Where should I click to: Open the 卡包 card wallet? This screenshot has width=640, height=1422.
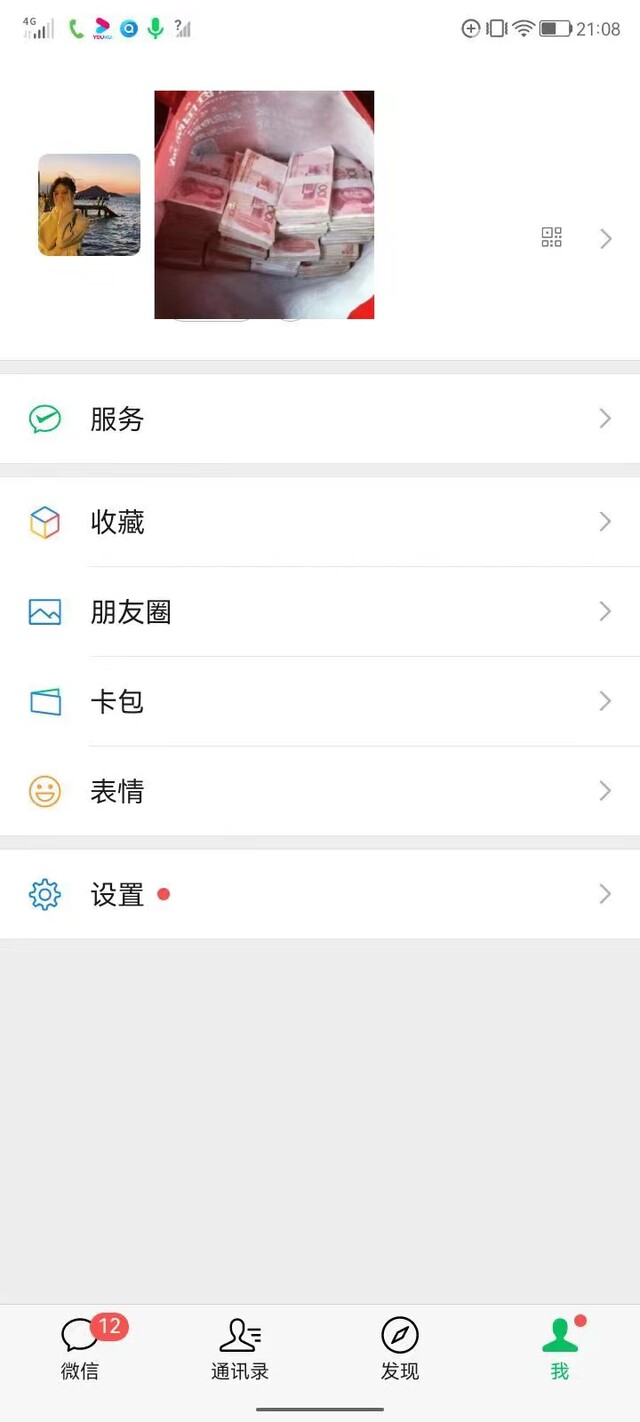pos(320,702)
